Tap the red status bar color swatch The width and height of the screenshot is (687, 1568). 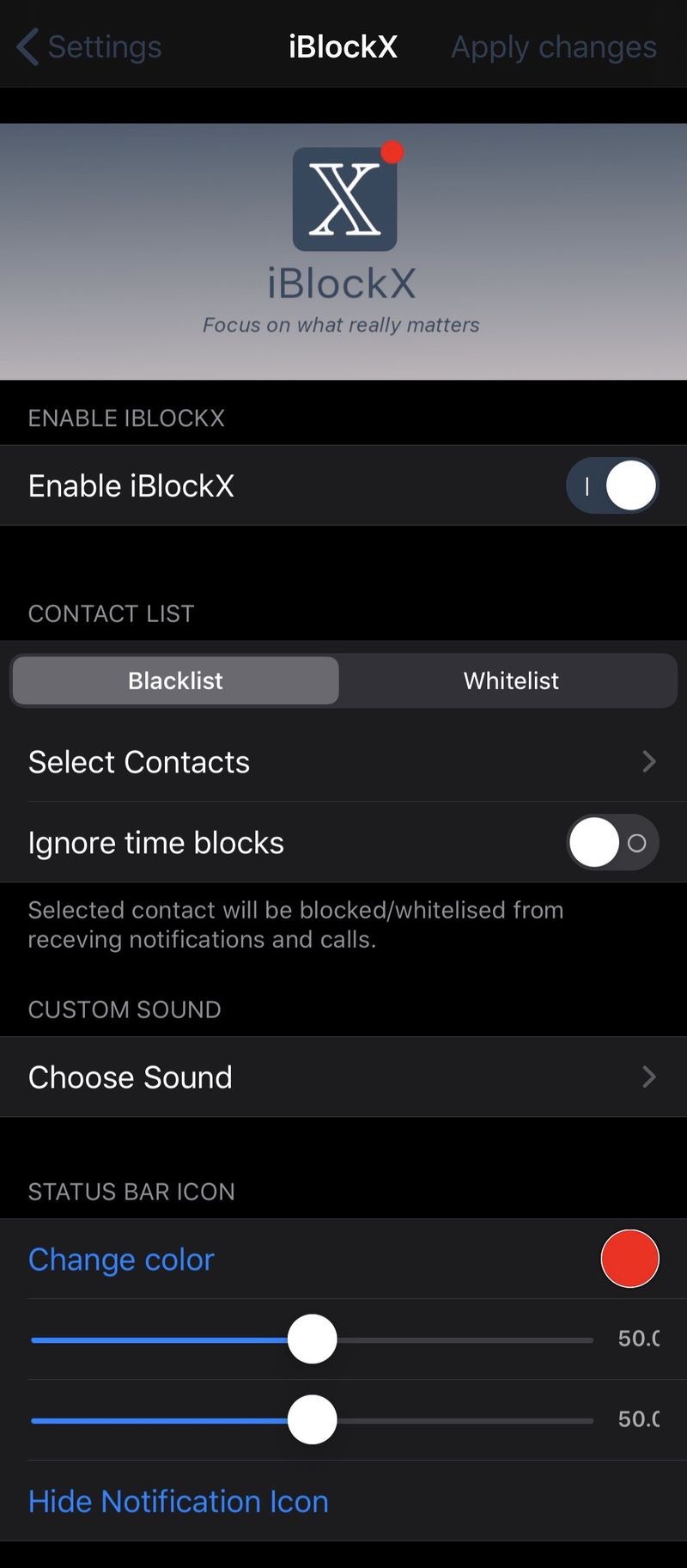coord(629,1259)
